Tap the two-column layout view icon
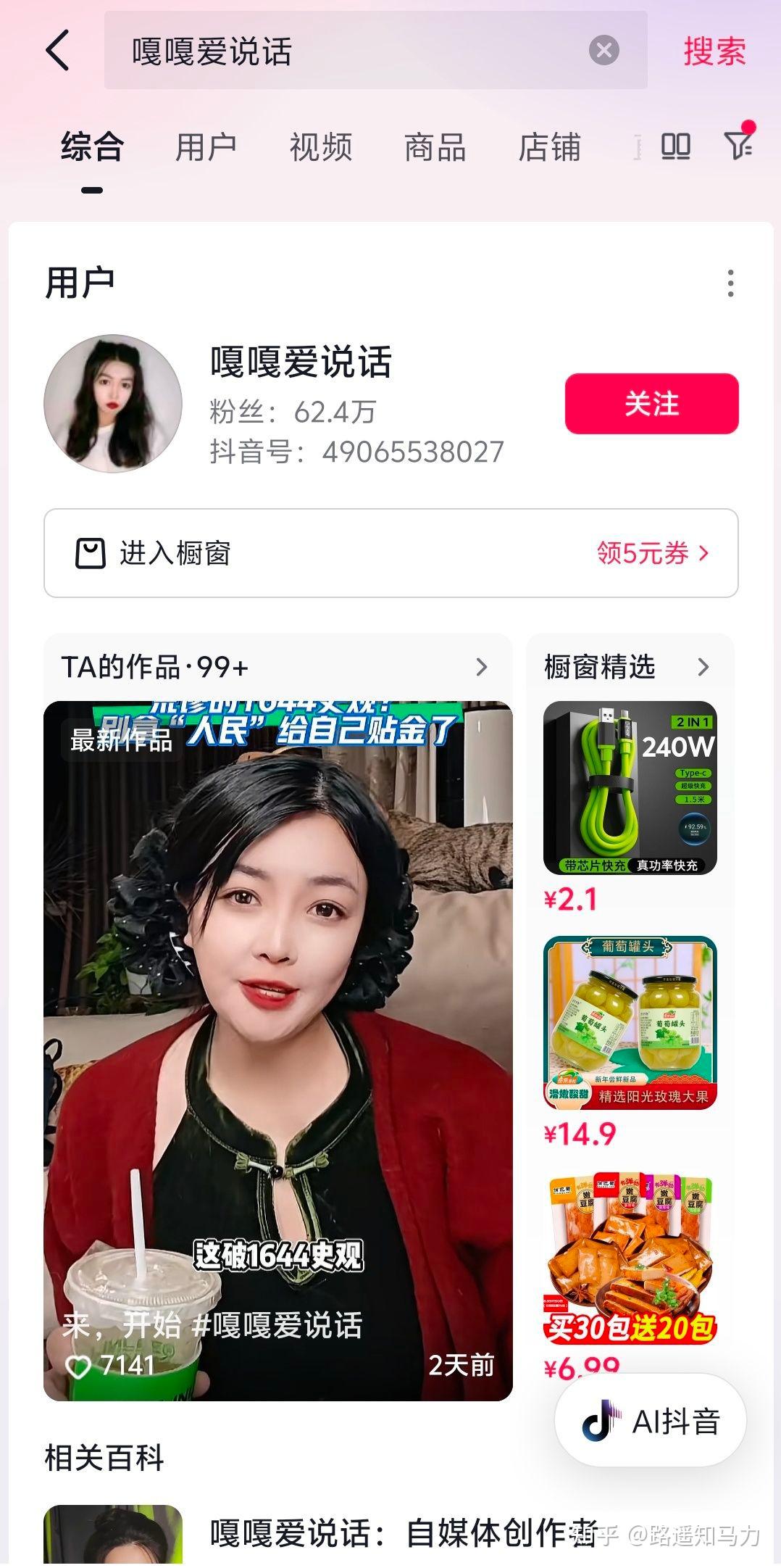The width and height of the screenshot is (781, 1568). pyautogui.click(x=673, y=145)
